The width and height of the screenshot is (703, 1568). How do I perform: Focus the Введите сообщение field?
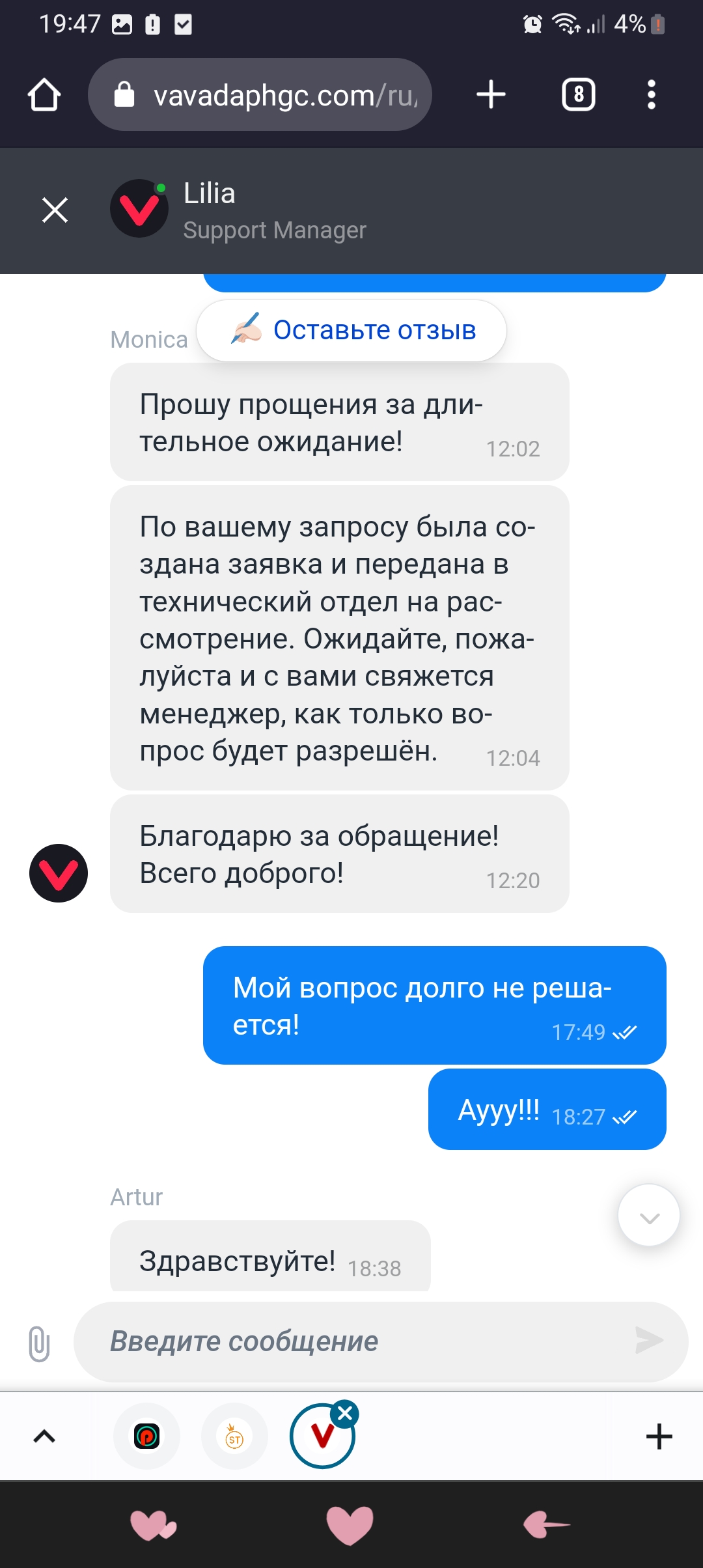351,1341
